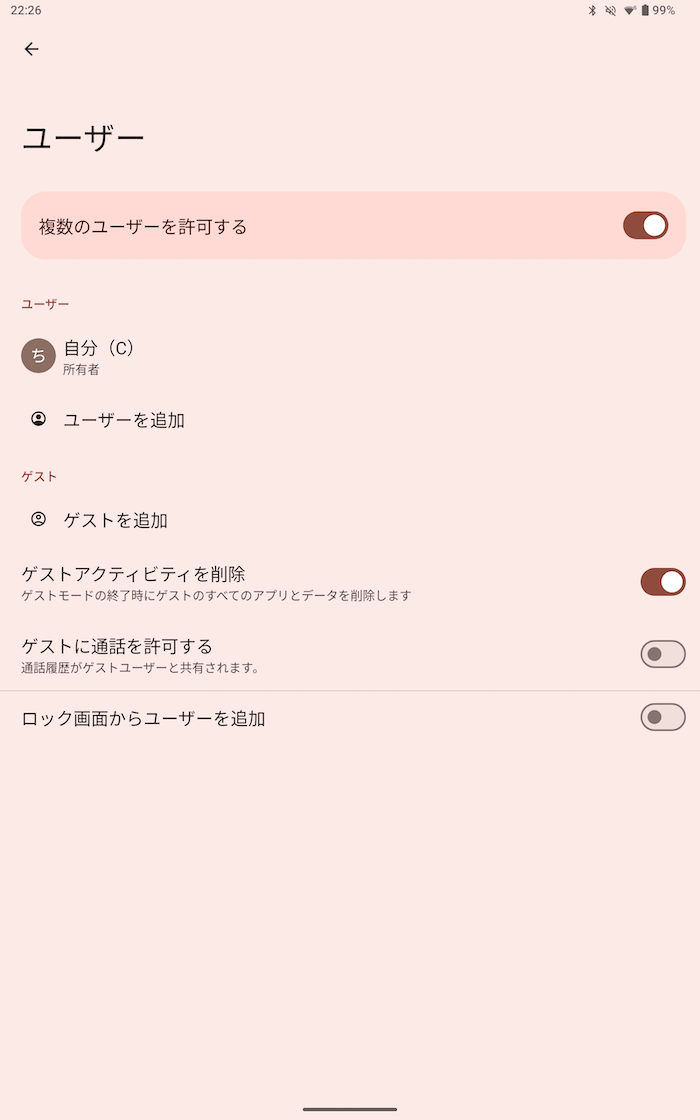
Task: Turn on ロック画面からユーザーを追加 switch
Action: pyautogui.click(x=662, y=718)
